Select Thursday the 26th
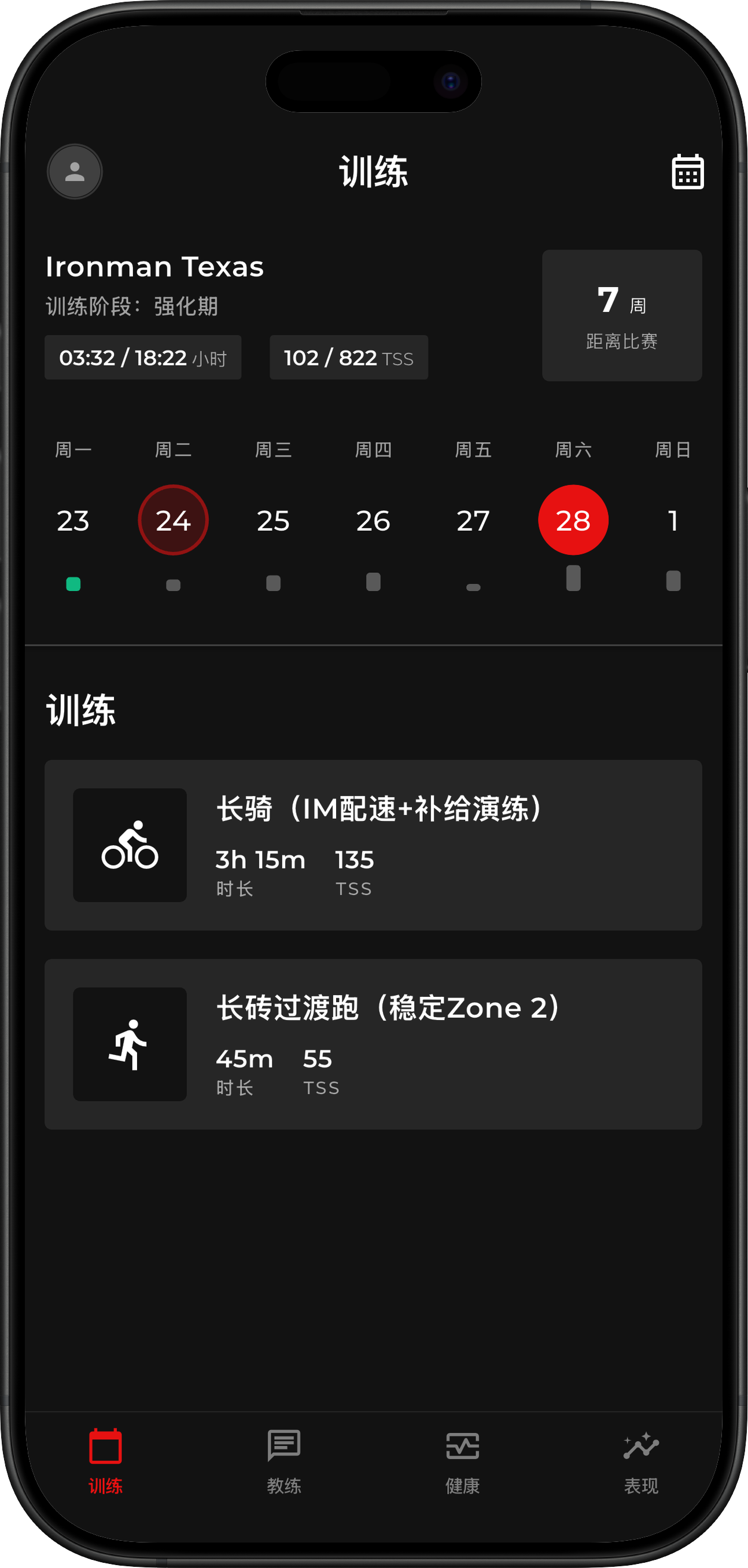 pyautogui.click(x=373, y=520)
